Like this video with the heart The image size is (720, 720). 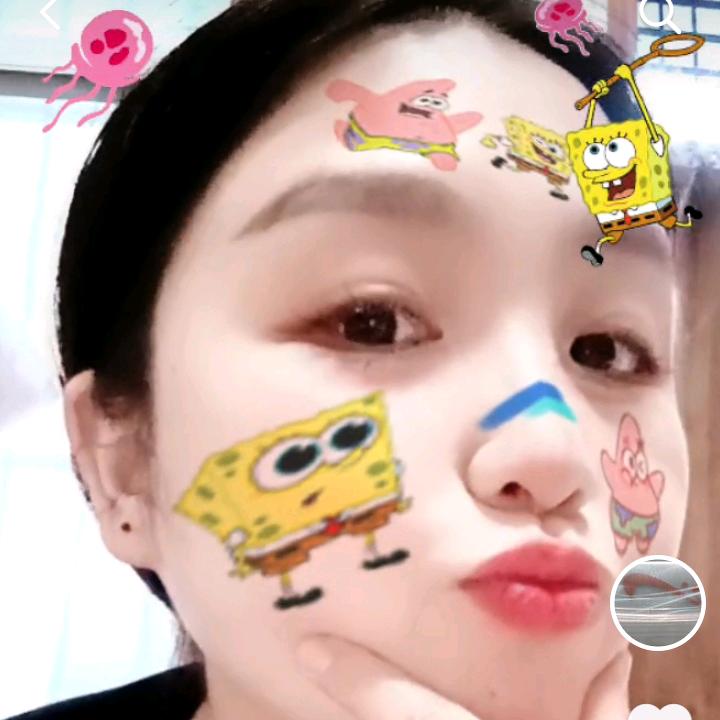(x=659, y=712)
